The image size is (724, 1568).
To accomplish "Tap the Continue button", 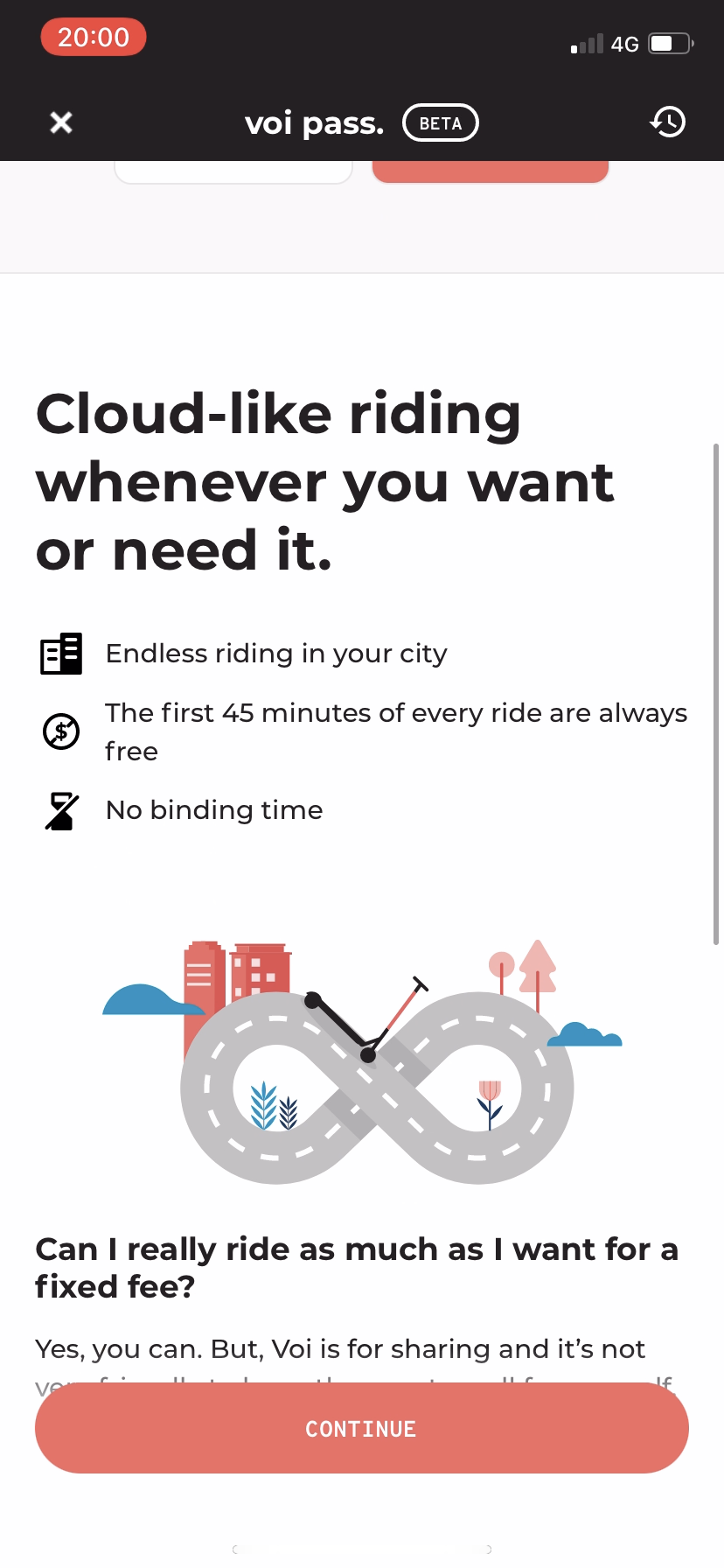I will 361,1429.
